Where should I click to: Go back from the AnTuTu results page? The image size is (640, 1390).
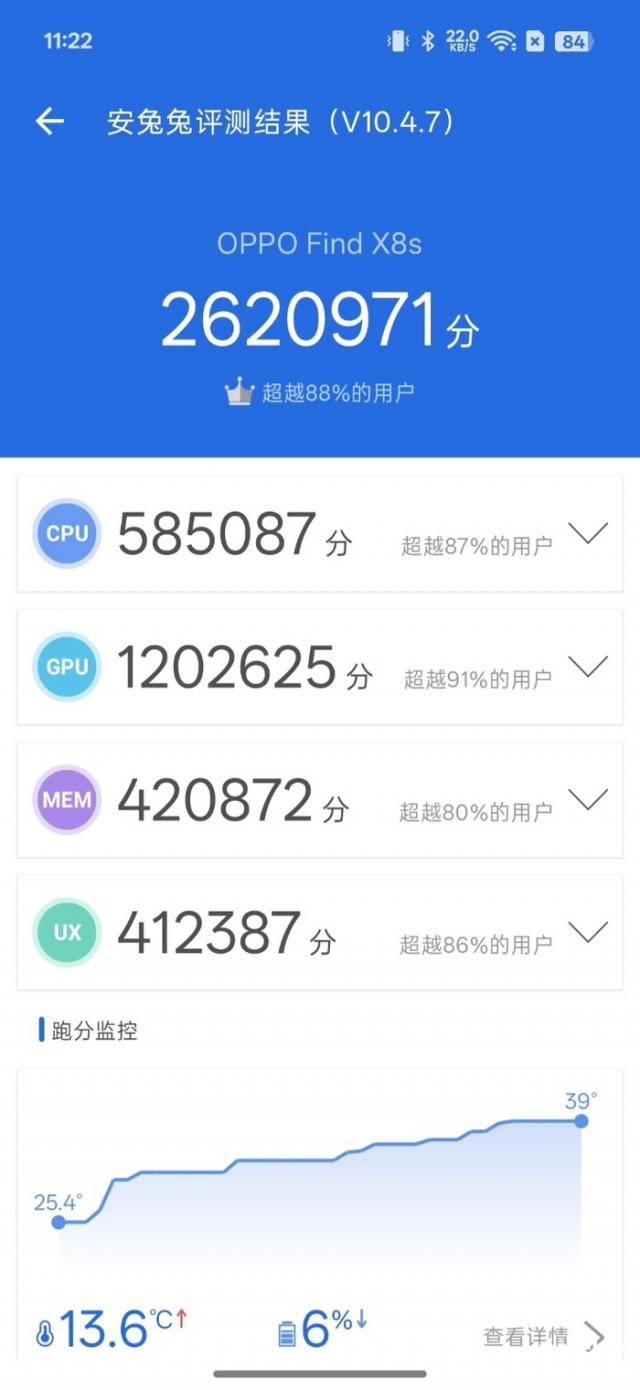click(x=49, y=122)
